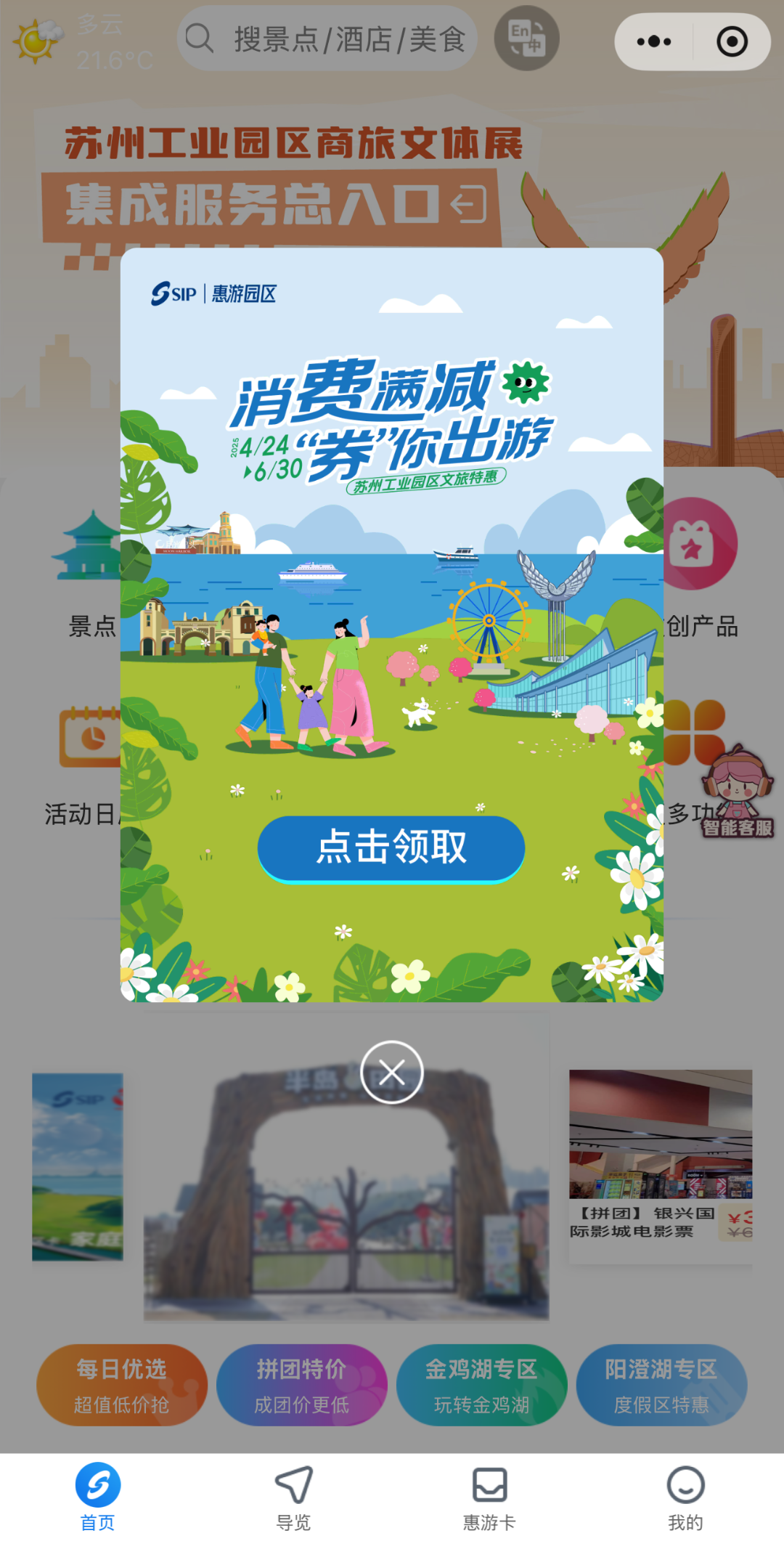Viewport: 784px width, 1565px height.
Task: Open the search bar for 景点/酒店/美食
Action: tap(327, 39)
